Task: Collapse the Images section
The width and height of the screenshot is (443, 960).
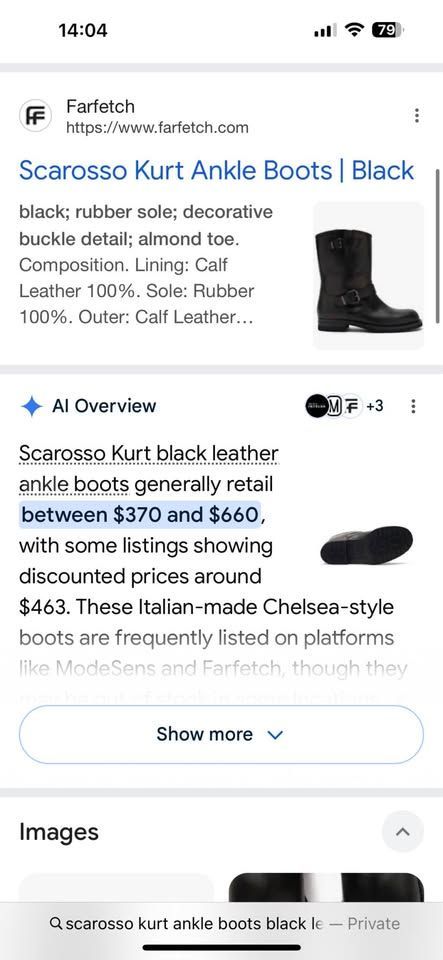Action: pos(402,831)
